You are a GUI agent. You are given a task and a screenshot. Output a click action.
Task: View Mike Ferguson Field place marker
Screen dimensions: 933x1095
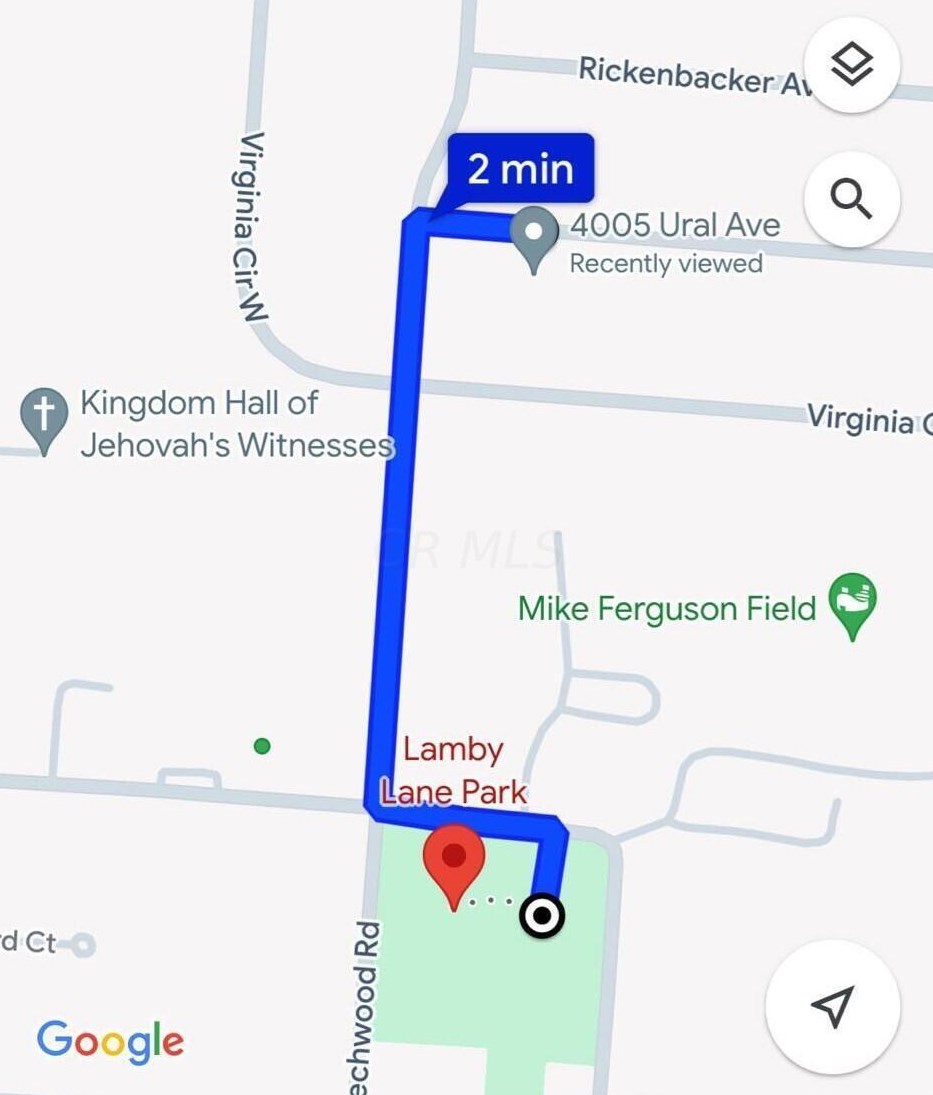coord(853,603)
